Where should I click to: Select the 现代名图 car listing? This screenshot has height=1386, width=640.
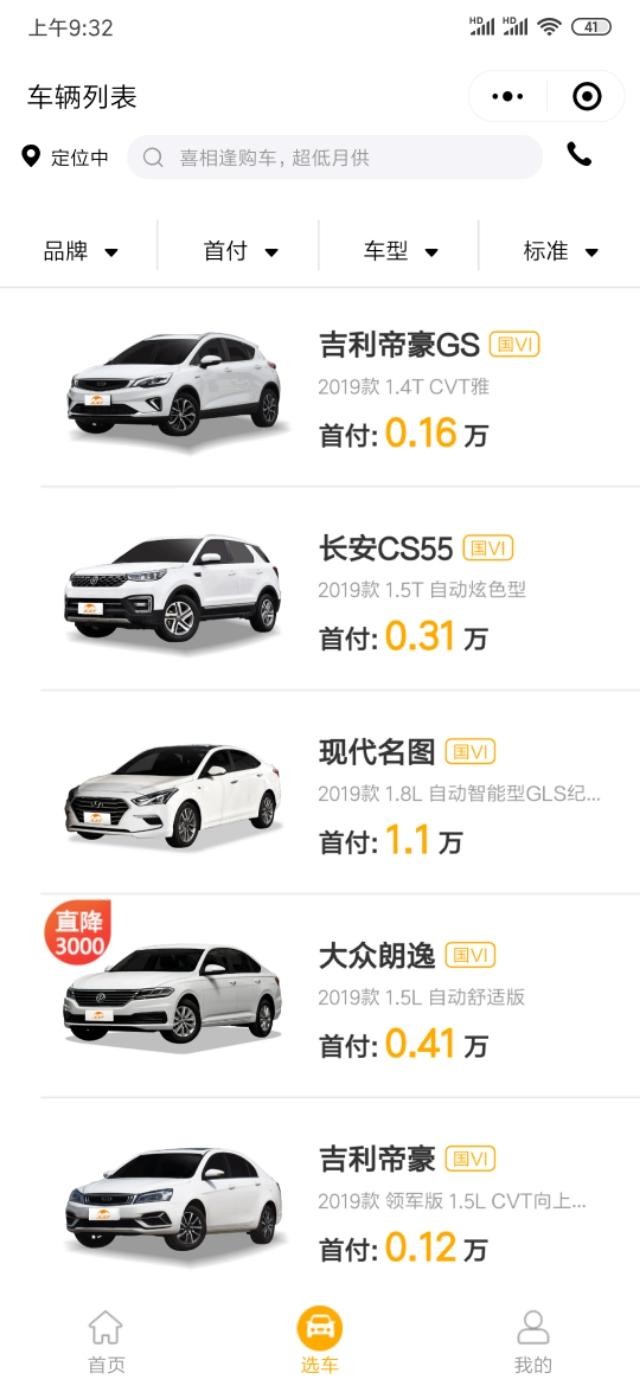point(340,794)
